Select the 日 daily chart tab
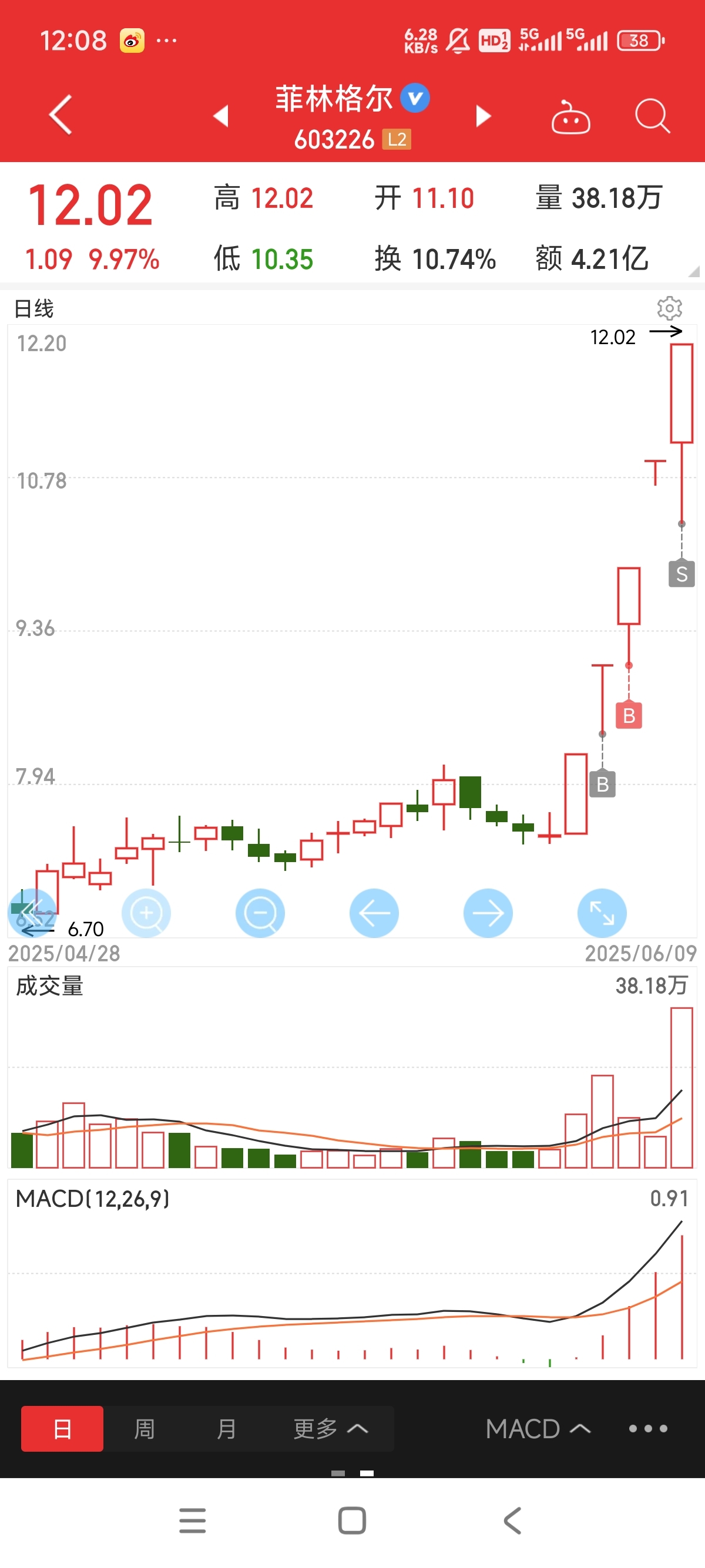The height and width of the screenshot is (1568, 705). pos(62,1429)
